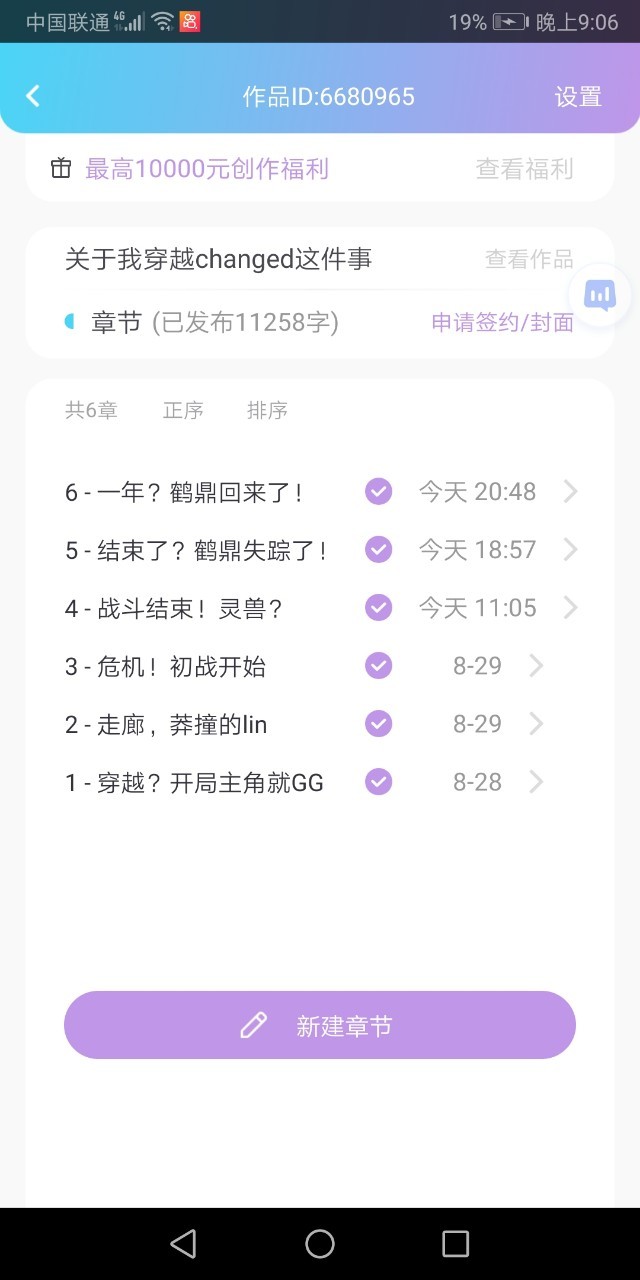
Task: Tap 申请签约/封面 link
Action: click(503, 322)
